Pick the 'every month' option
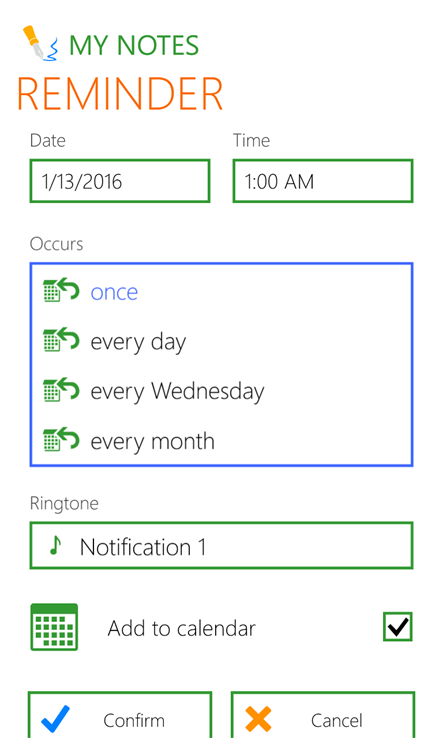This screenshot has height=738, width=443. click(221, 441)
